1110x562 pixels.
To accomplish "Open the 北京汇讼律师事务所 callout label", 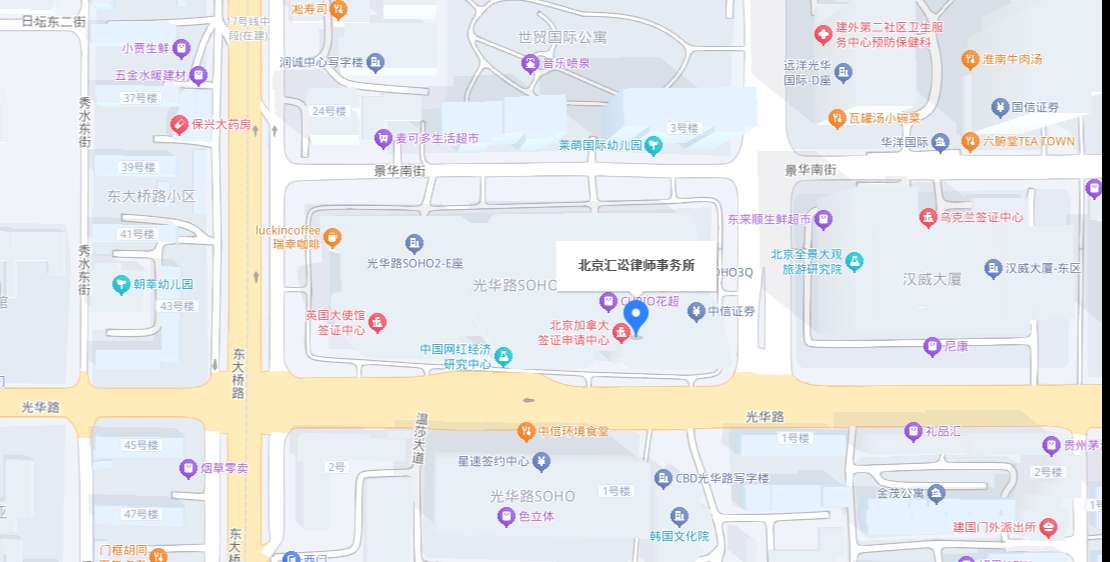I will pos(636,266).
